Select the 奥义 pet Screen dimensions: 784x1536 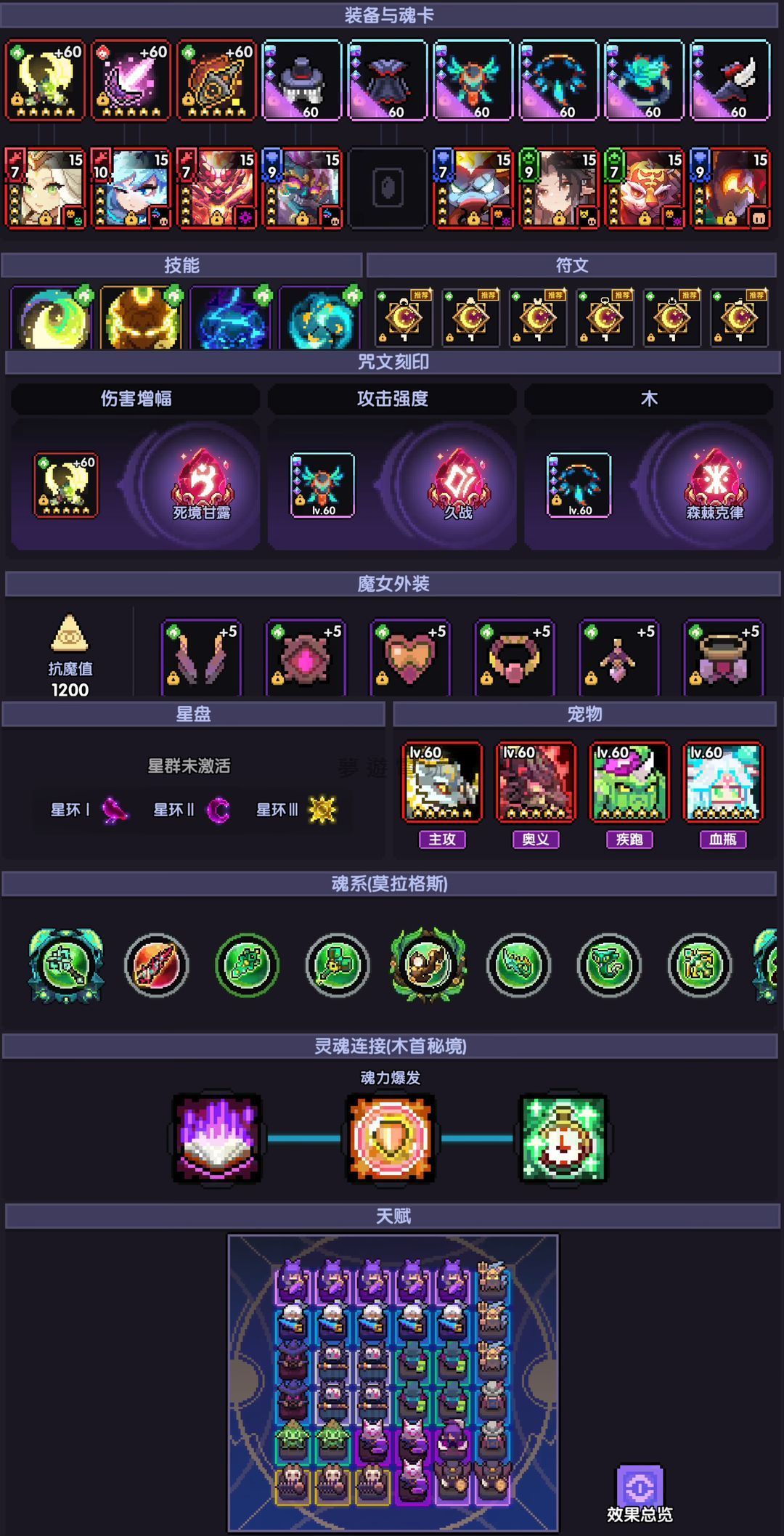(x=536, y=783)
